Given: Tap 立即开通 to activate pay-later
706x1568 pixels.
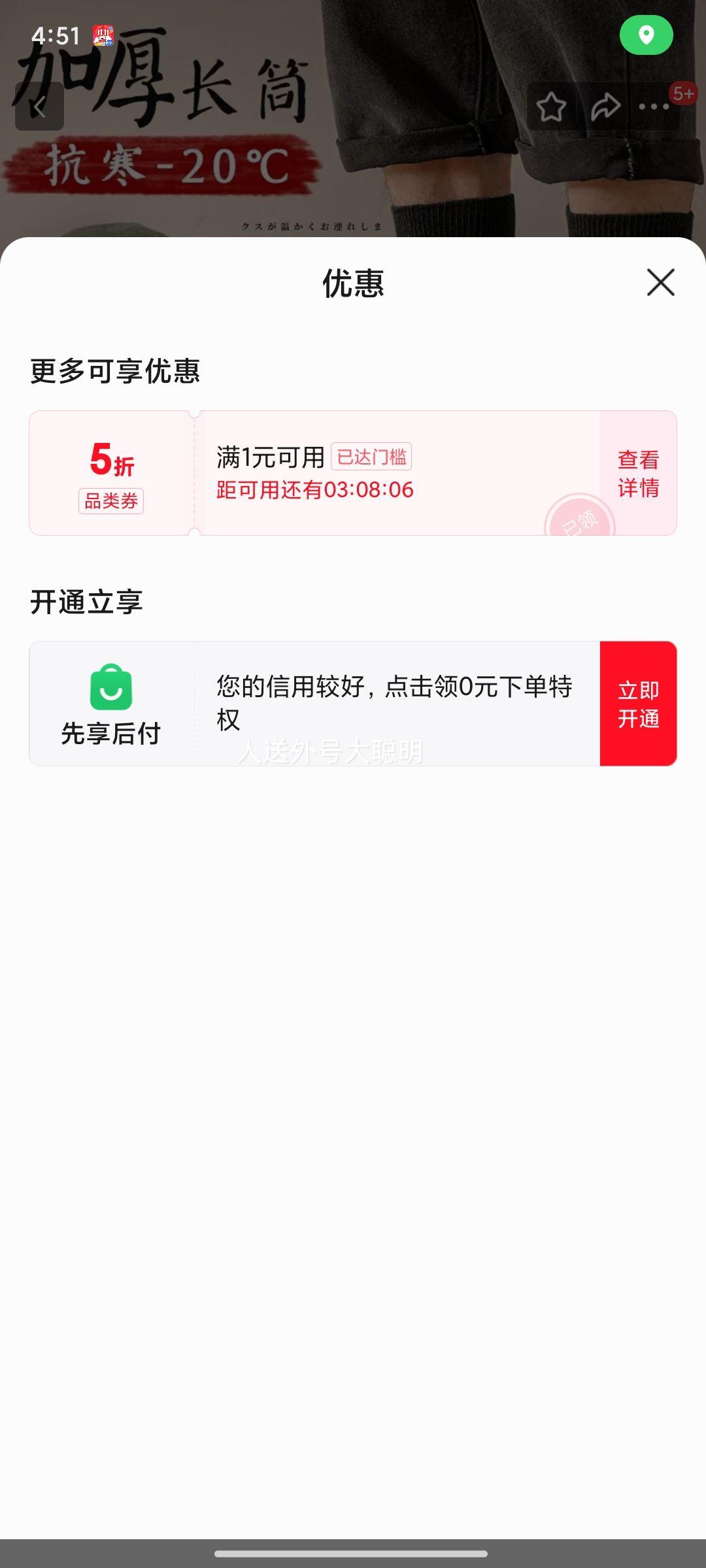Looking at the screenshot, I should coord(638,702).
